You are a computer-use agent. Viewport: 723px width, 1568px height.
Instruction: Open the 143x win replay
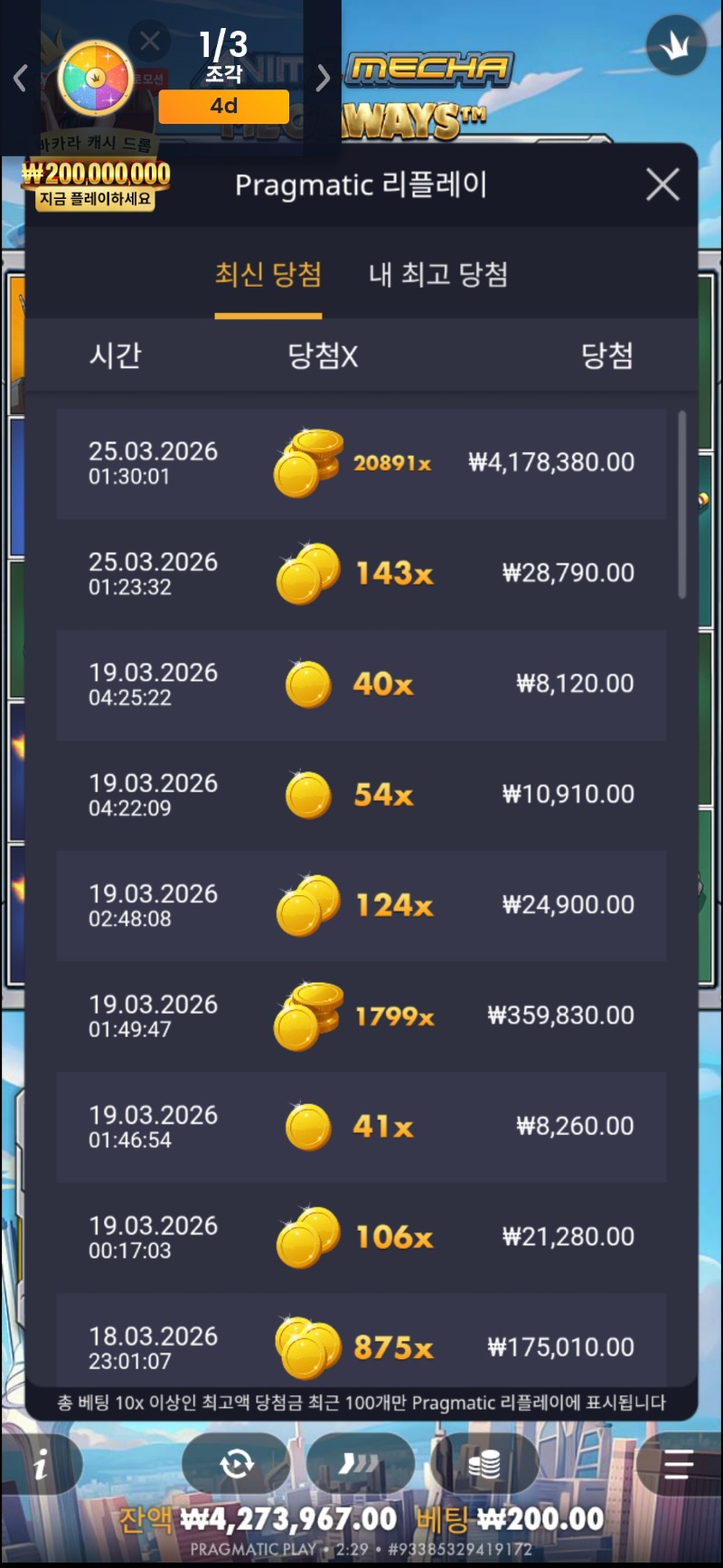361,573
